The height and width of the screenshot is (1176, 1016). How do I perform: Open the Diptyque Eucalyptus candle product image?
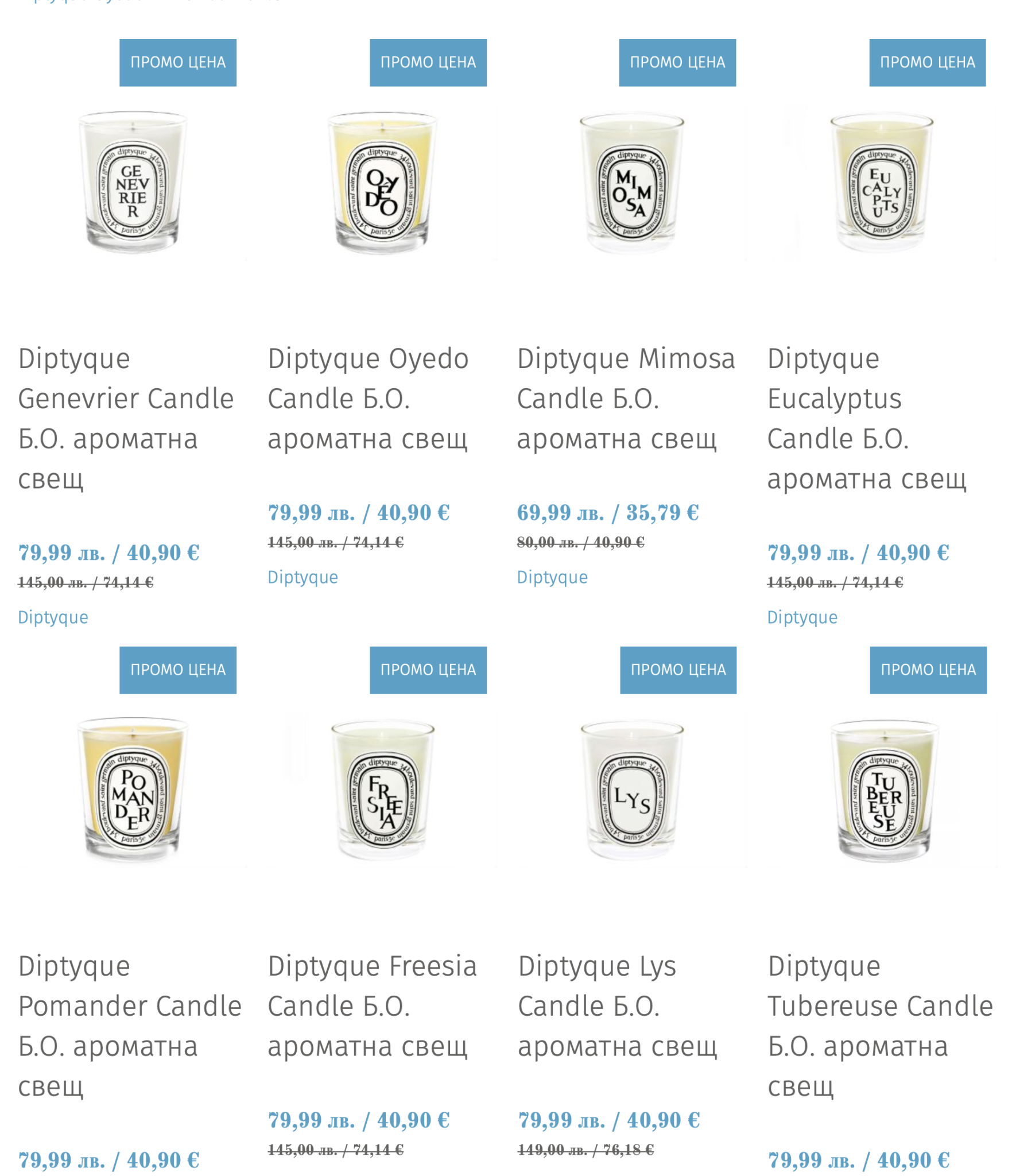click(882, 184)
